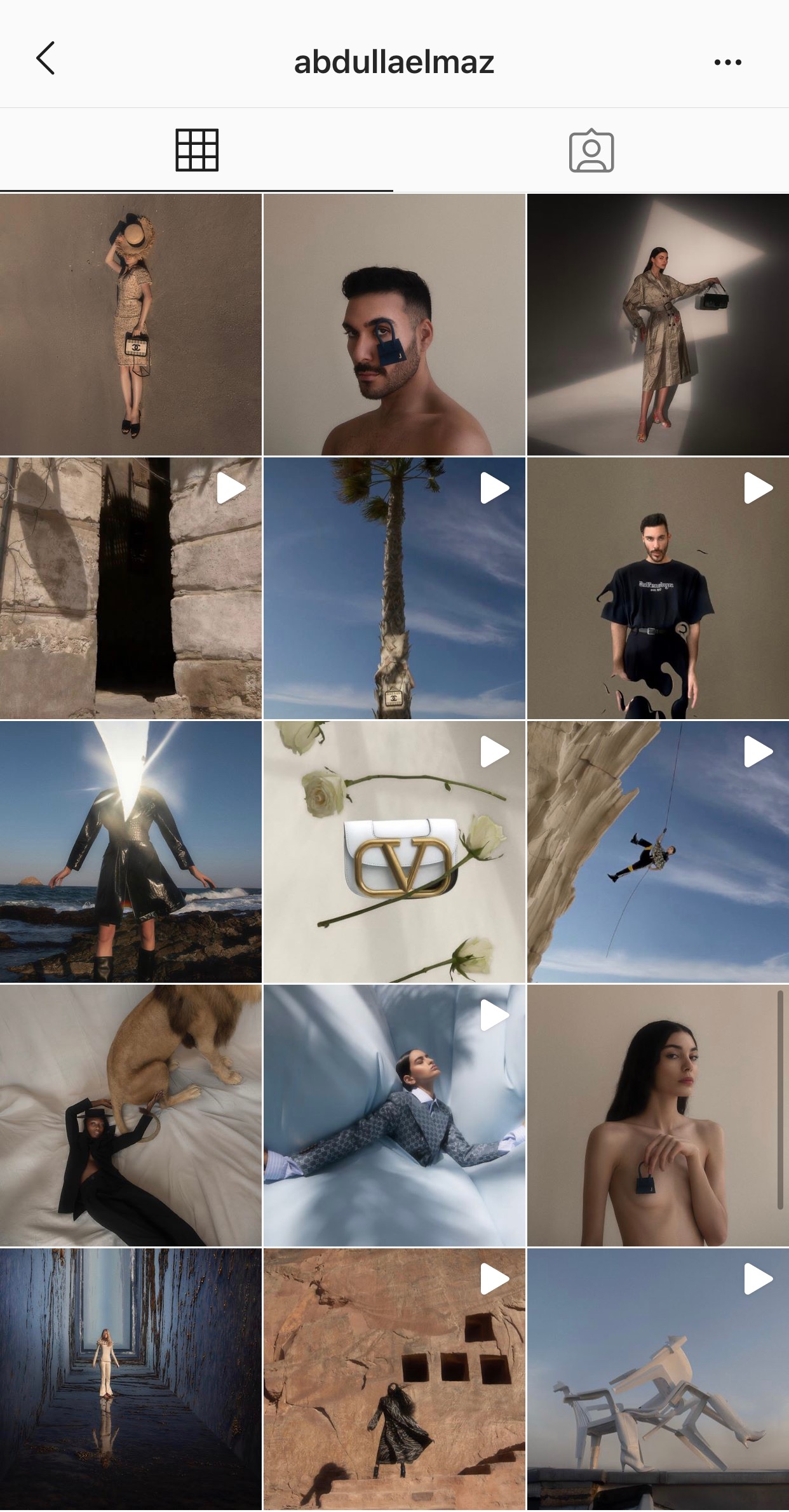
Task: Go back from abdullaelmaz profile
Action: coord(46,59)
